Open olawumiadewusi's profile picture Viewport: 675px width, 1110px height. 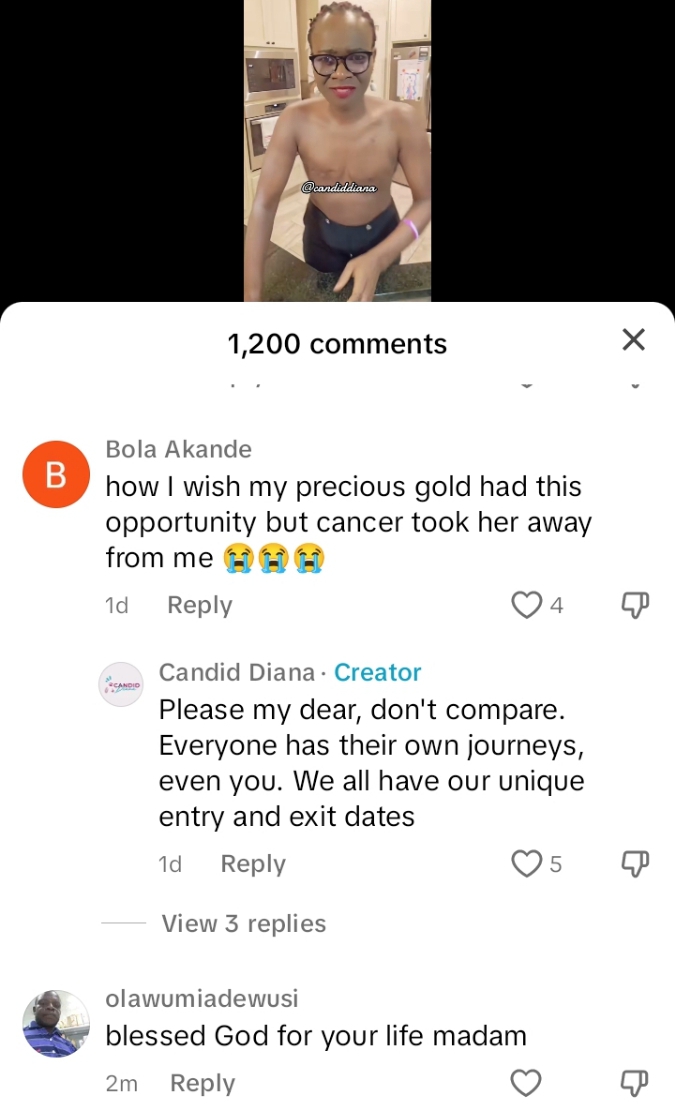point(56,1023)
